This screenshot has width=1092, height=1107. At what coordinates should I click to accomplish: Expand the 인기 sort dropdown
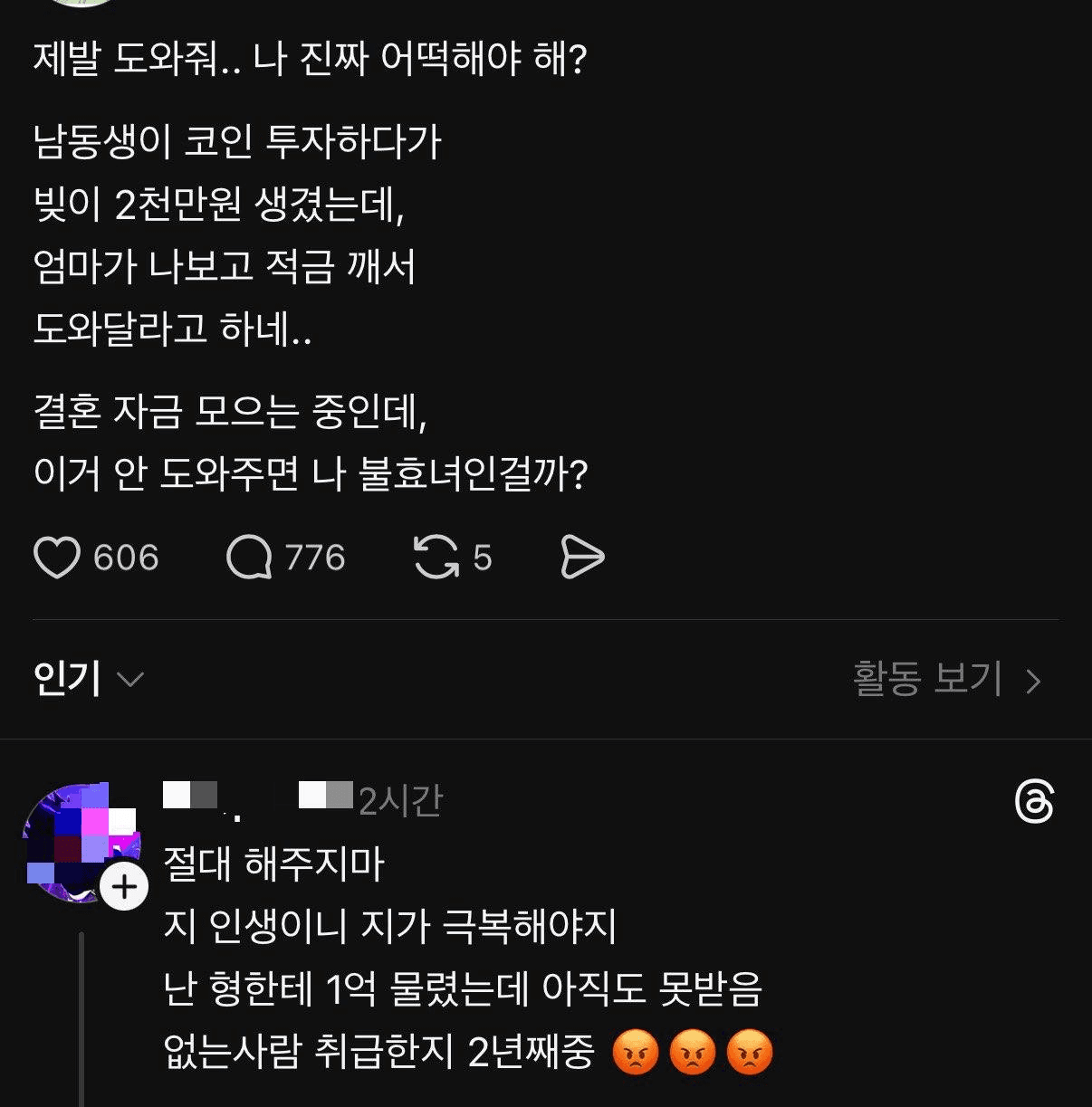click(x=89, y=679)
